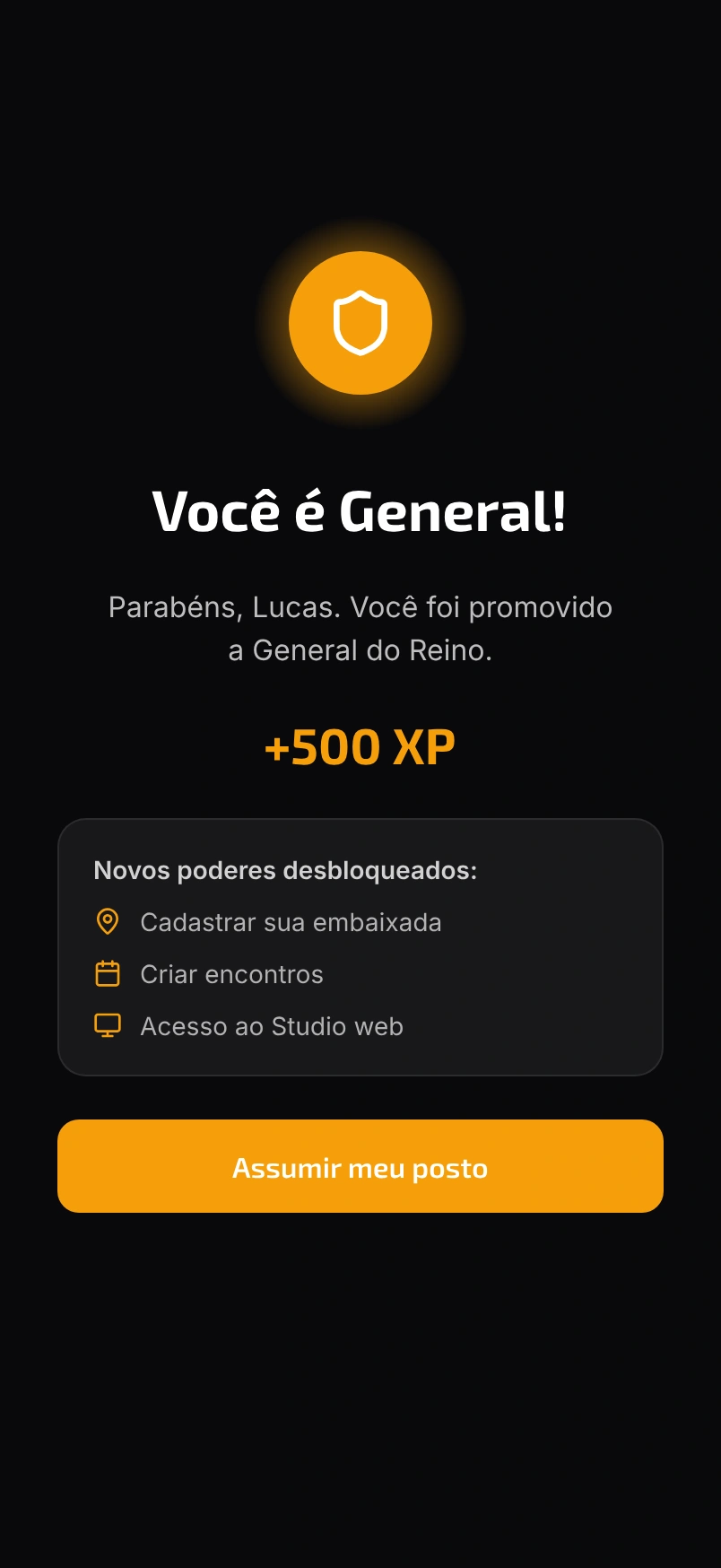This screenshot has height=1568, width=721.
Task: Open Cadastrar sua embaixada
Action: pos(290,921)
